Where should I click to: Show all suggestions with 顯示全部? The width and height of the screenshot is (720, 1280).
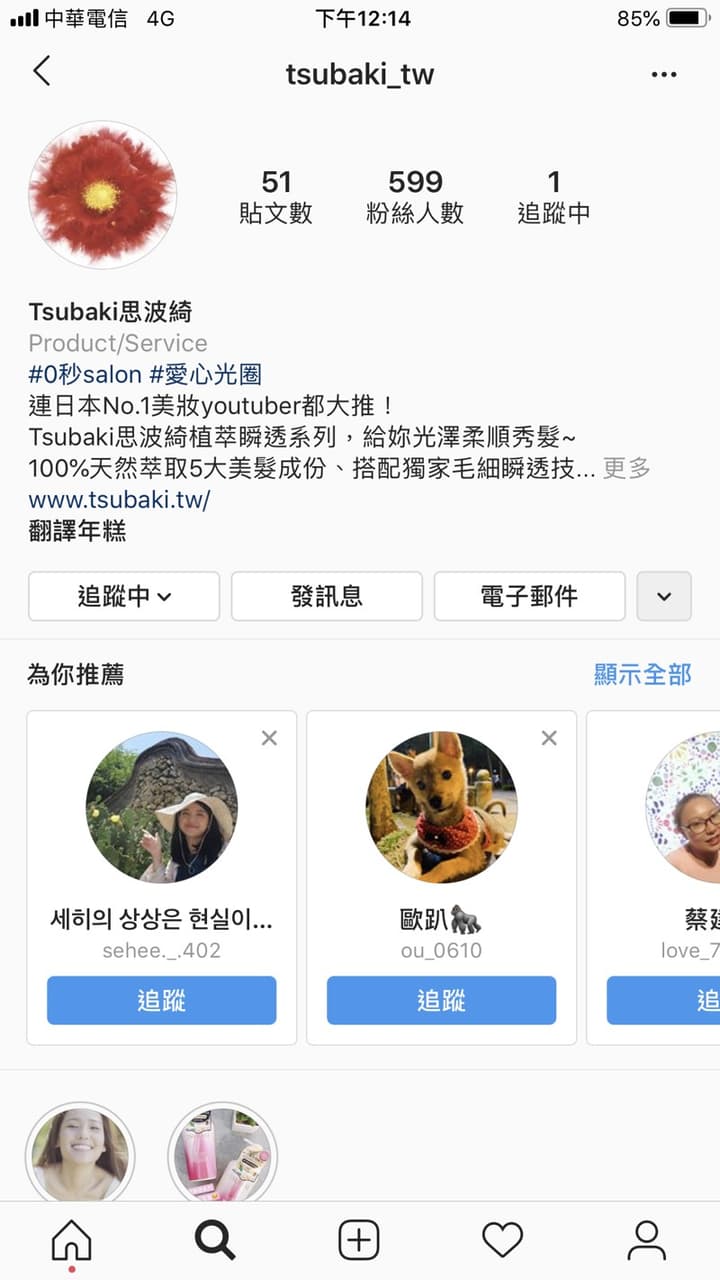coord(643,674)
